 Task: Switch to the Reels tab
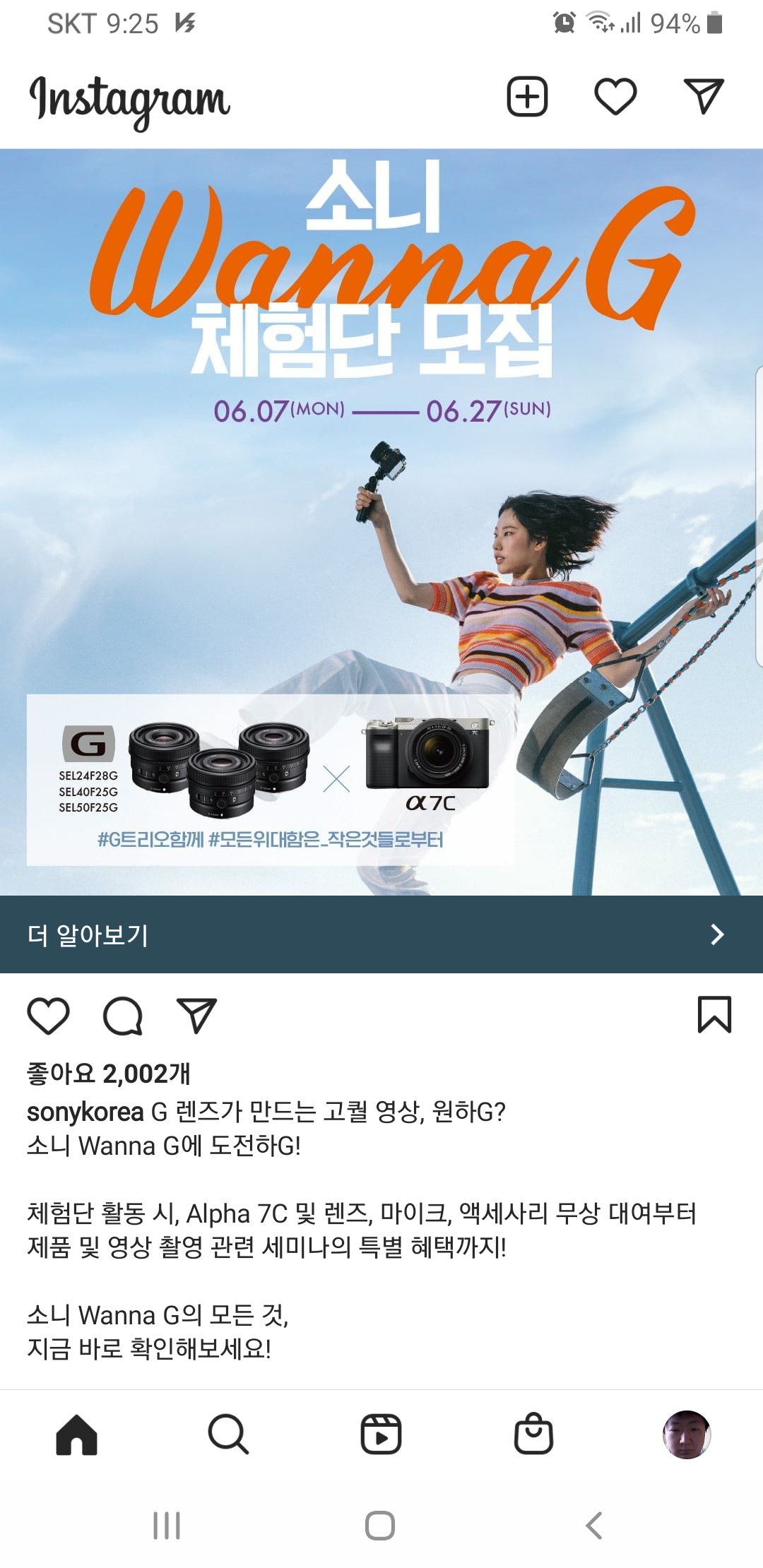click(x=381, y=1435)
